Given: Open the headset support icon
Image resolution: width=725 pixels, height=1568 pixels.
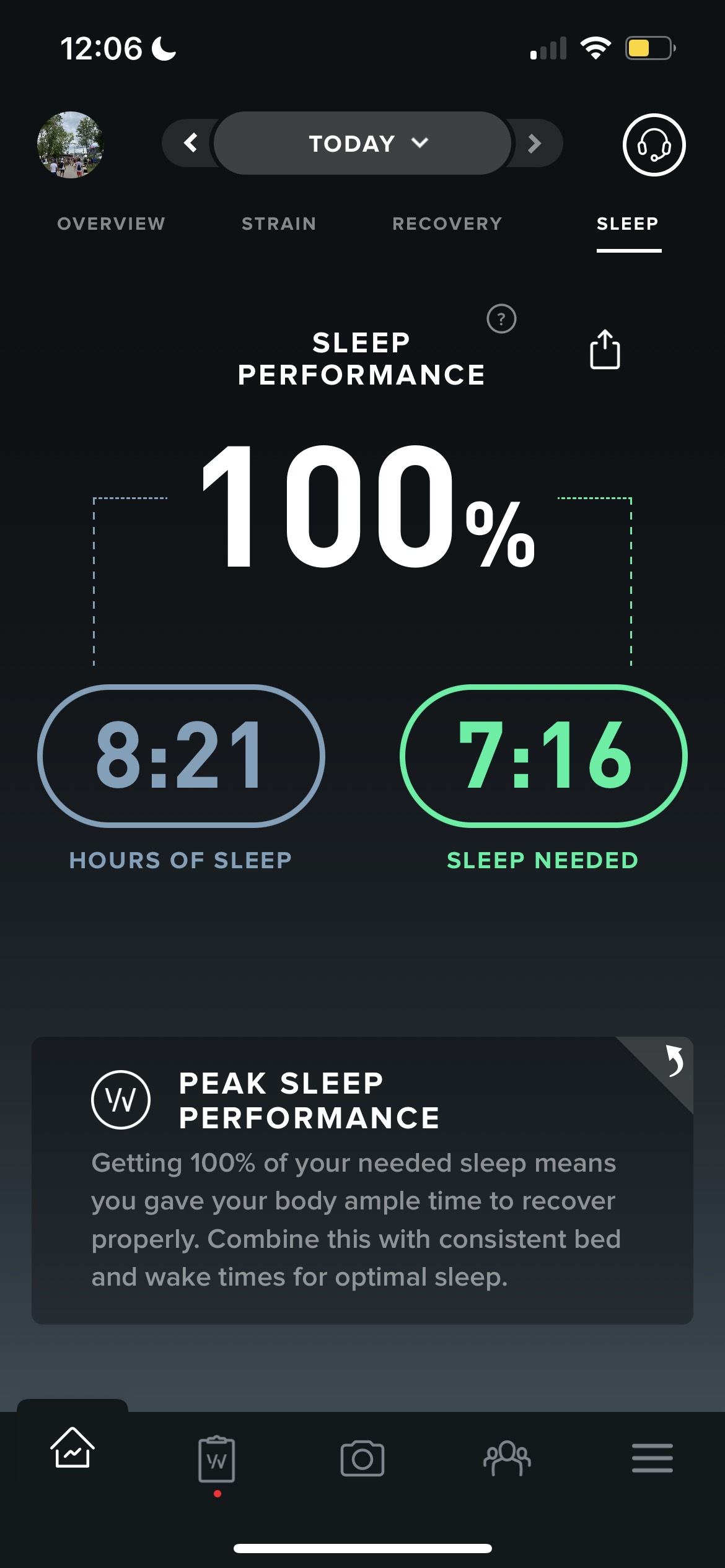Looking at the screenshot, I should (654, 145).
